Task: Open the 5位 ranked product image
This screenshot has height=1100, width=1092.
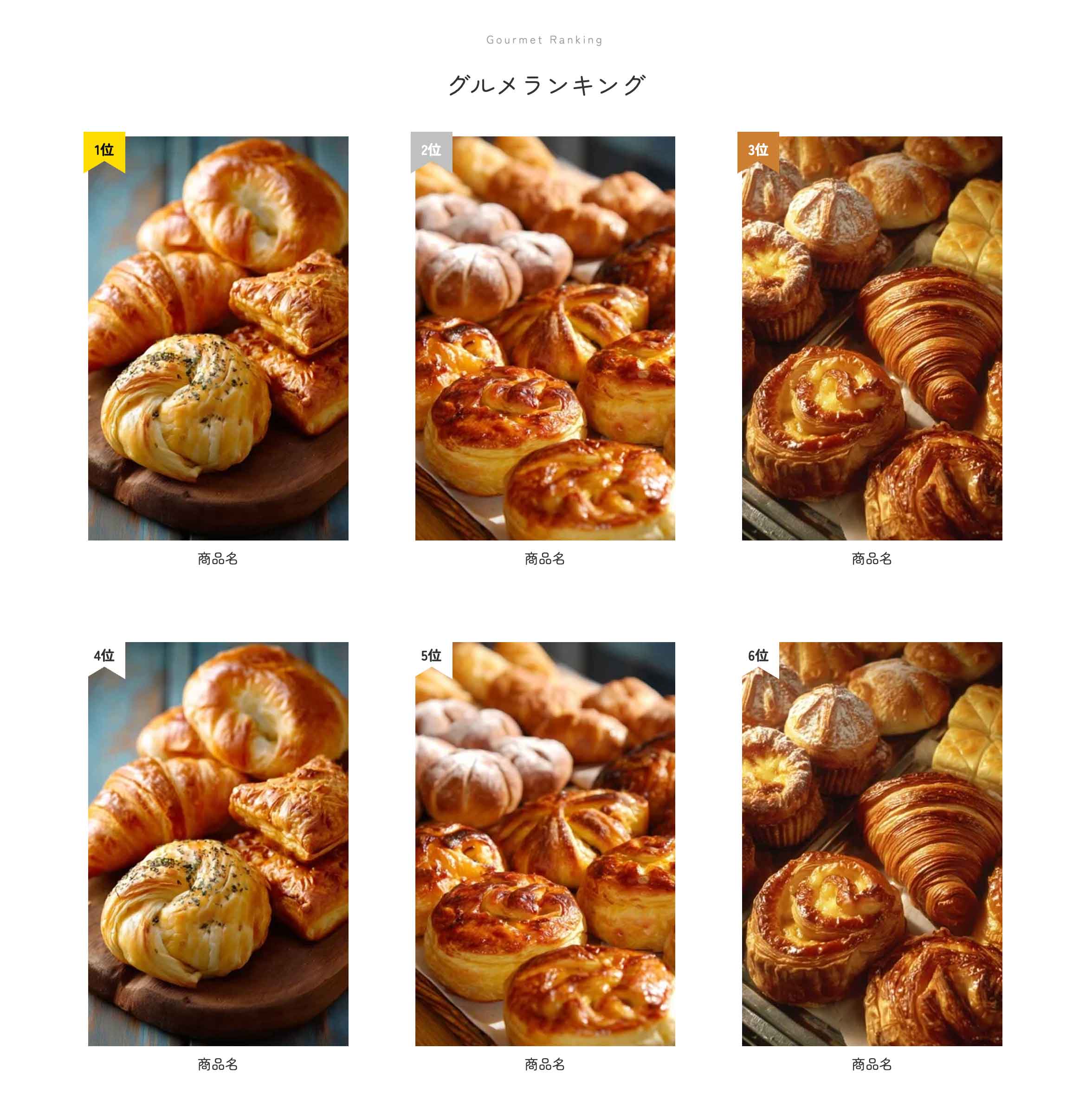Action: 544,843
